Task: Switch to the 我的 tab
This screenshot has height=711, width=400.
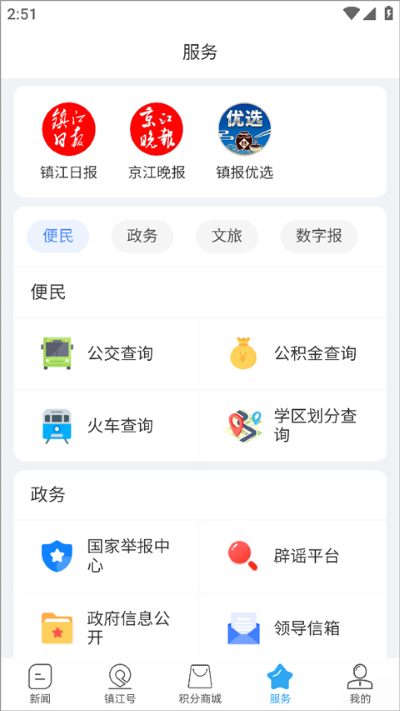Action: click(x=360, y=684)
